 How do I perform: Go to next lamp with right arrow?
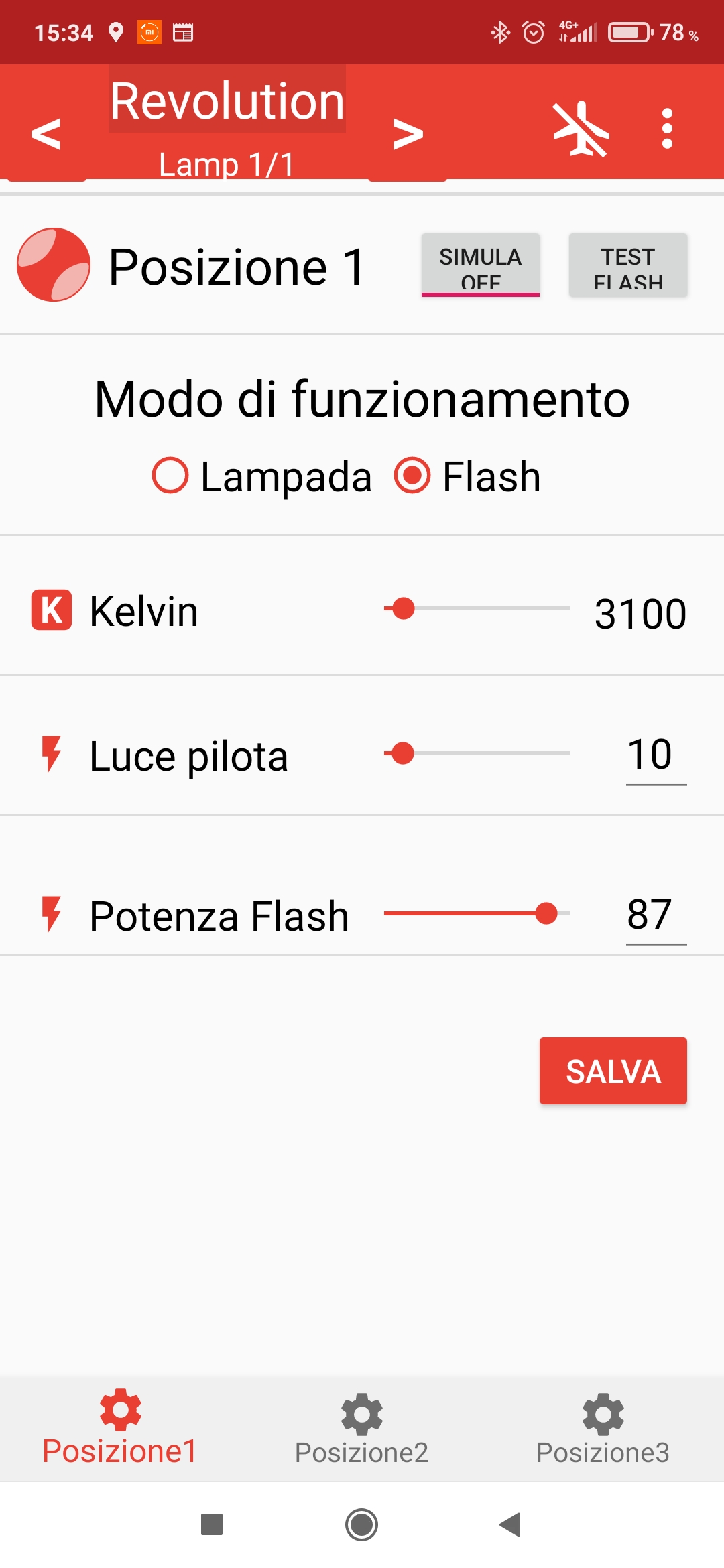[x=408, y=133]
